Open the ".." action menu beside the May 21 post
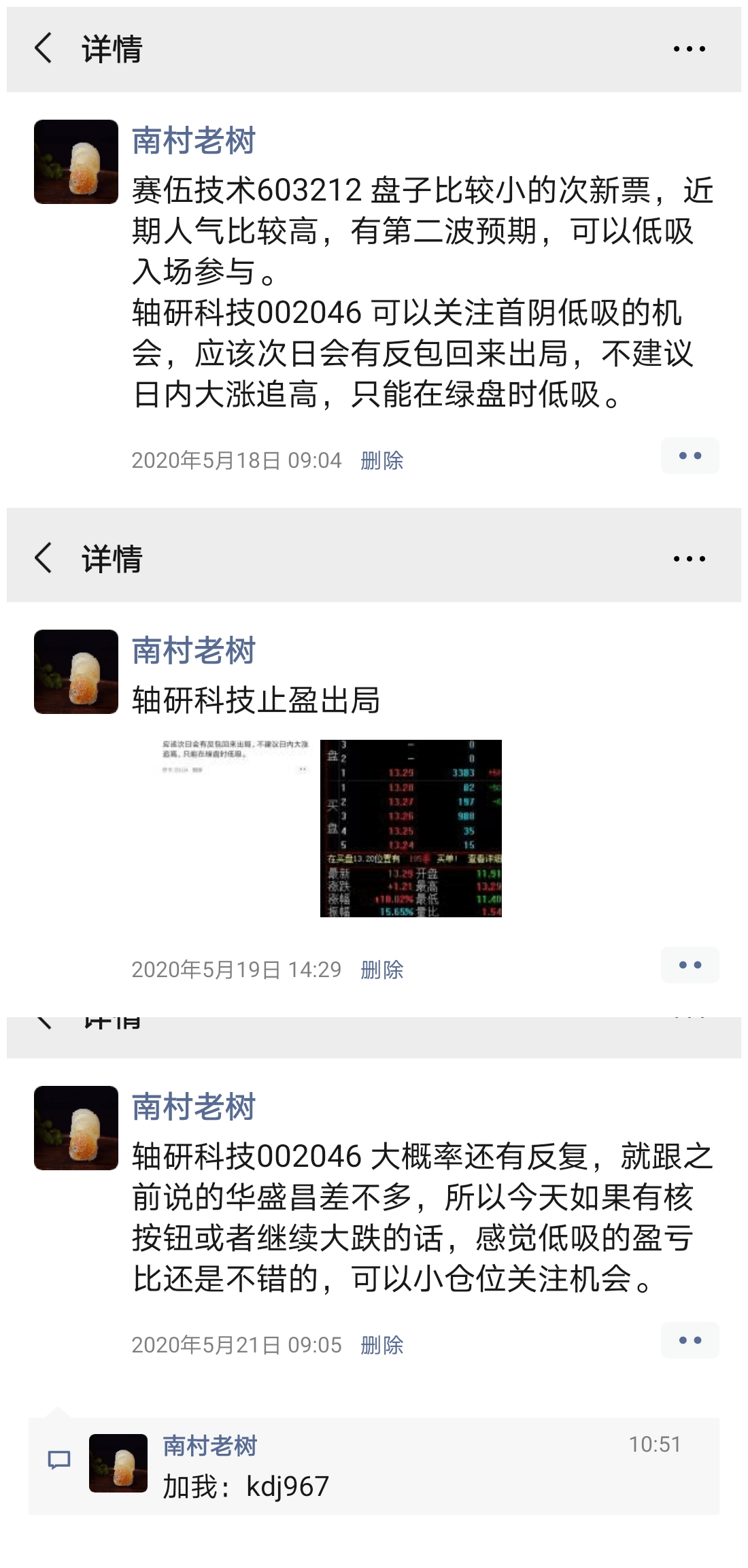This screenshot has width=748, height=1568. 690,1340
